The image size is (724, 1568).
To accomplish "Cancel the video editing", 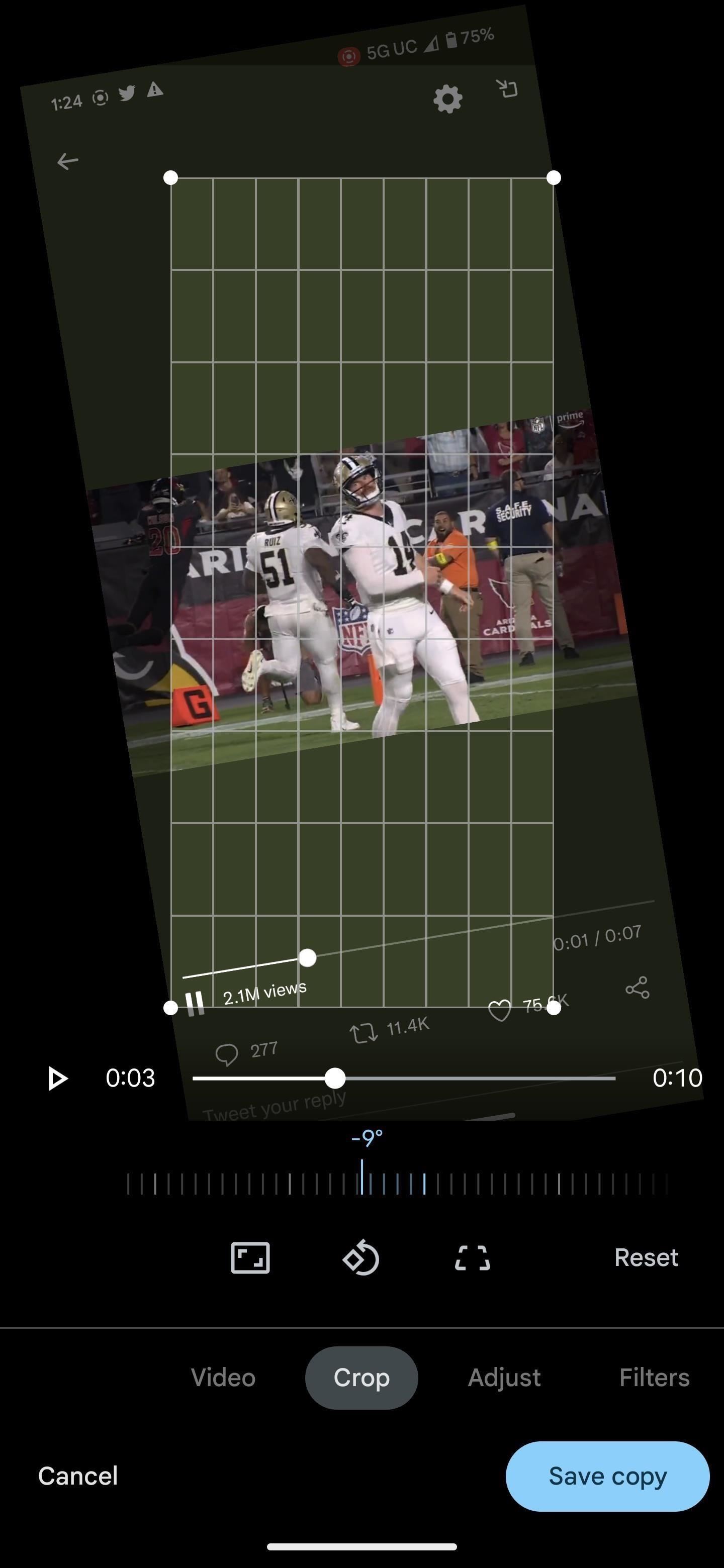I will (x=78, y=1476).
